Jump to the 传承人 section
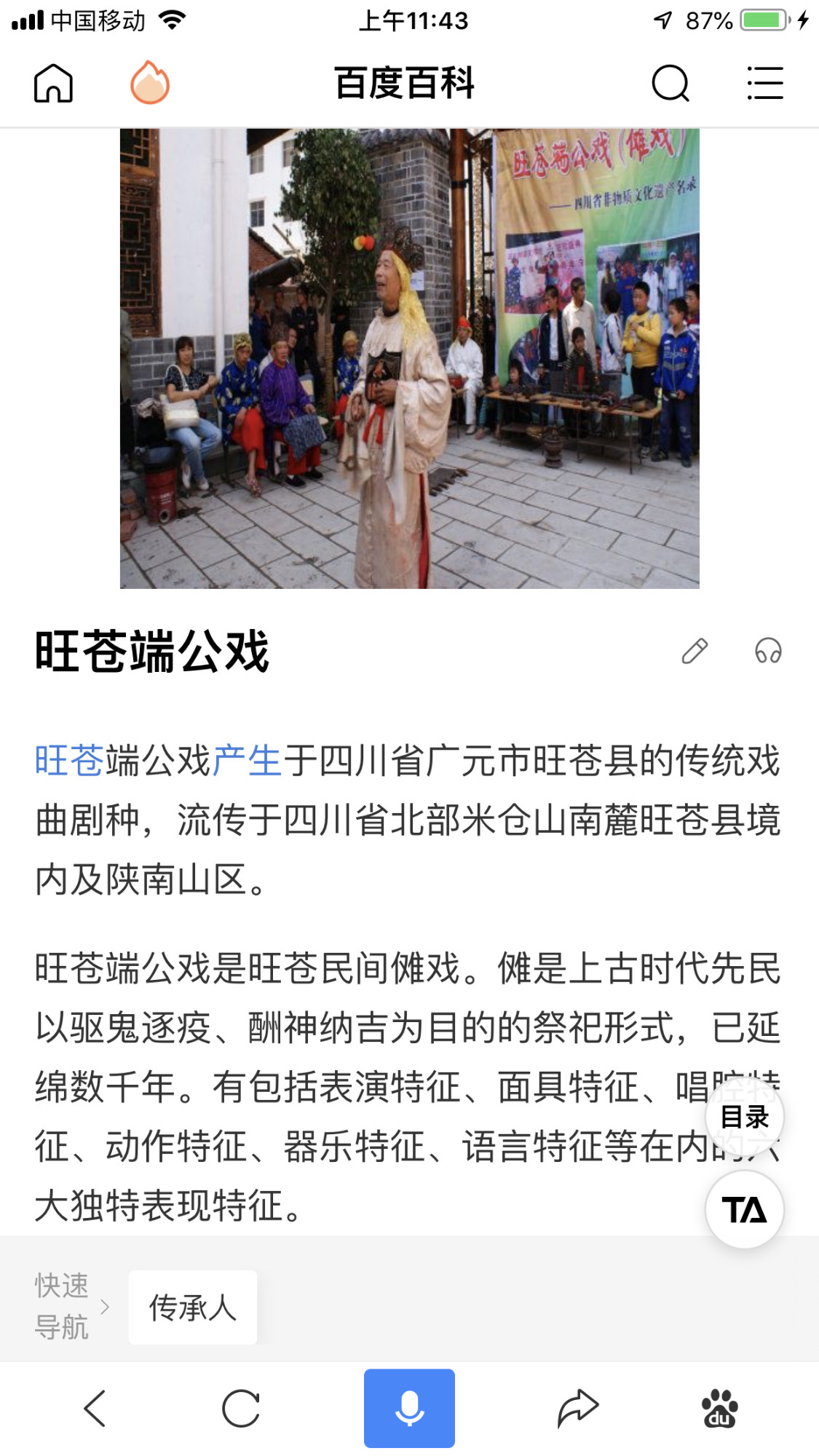The height and width of the screenshot is (1456, 819). point(193,1307)
